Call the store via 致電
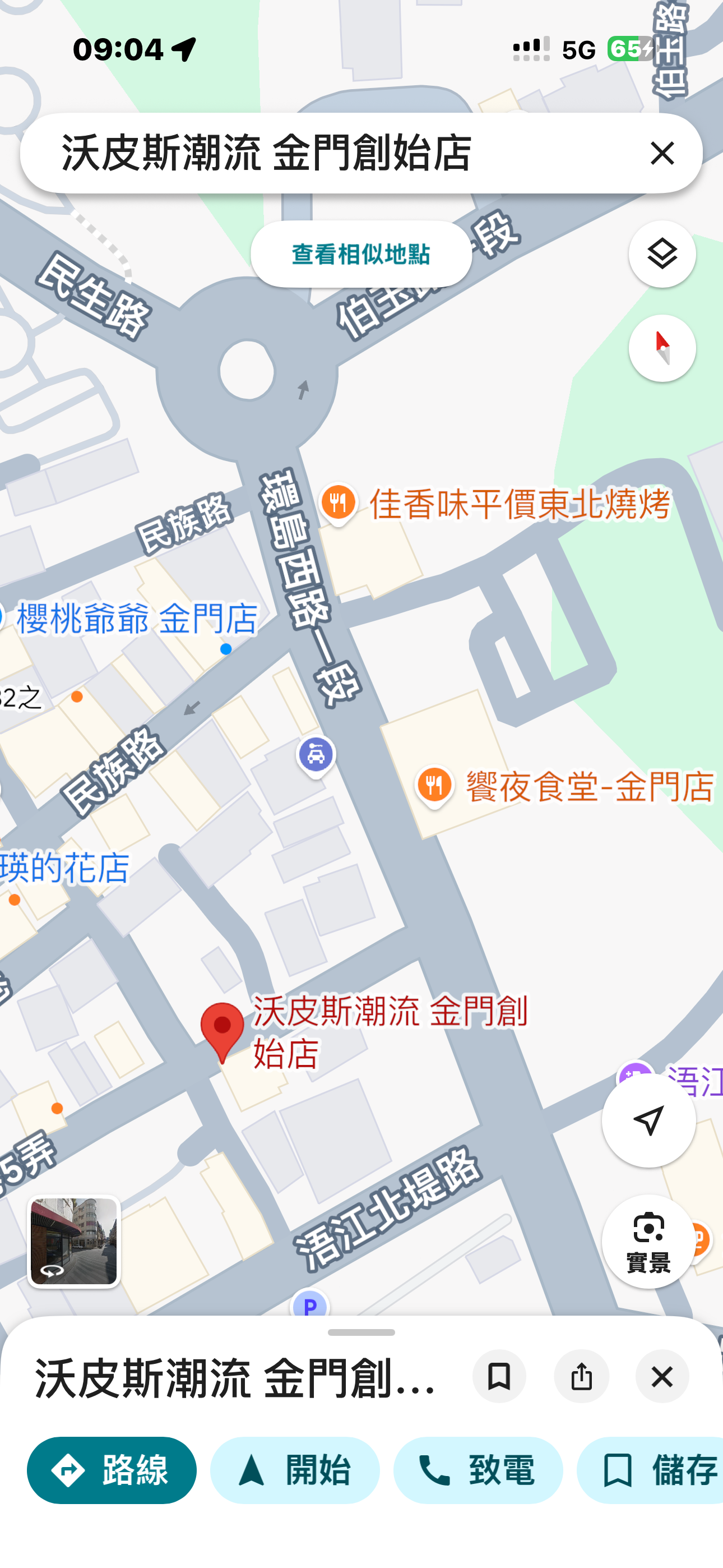723x1568 pixels. (478, 1470)
